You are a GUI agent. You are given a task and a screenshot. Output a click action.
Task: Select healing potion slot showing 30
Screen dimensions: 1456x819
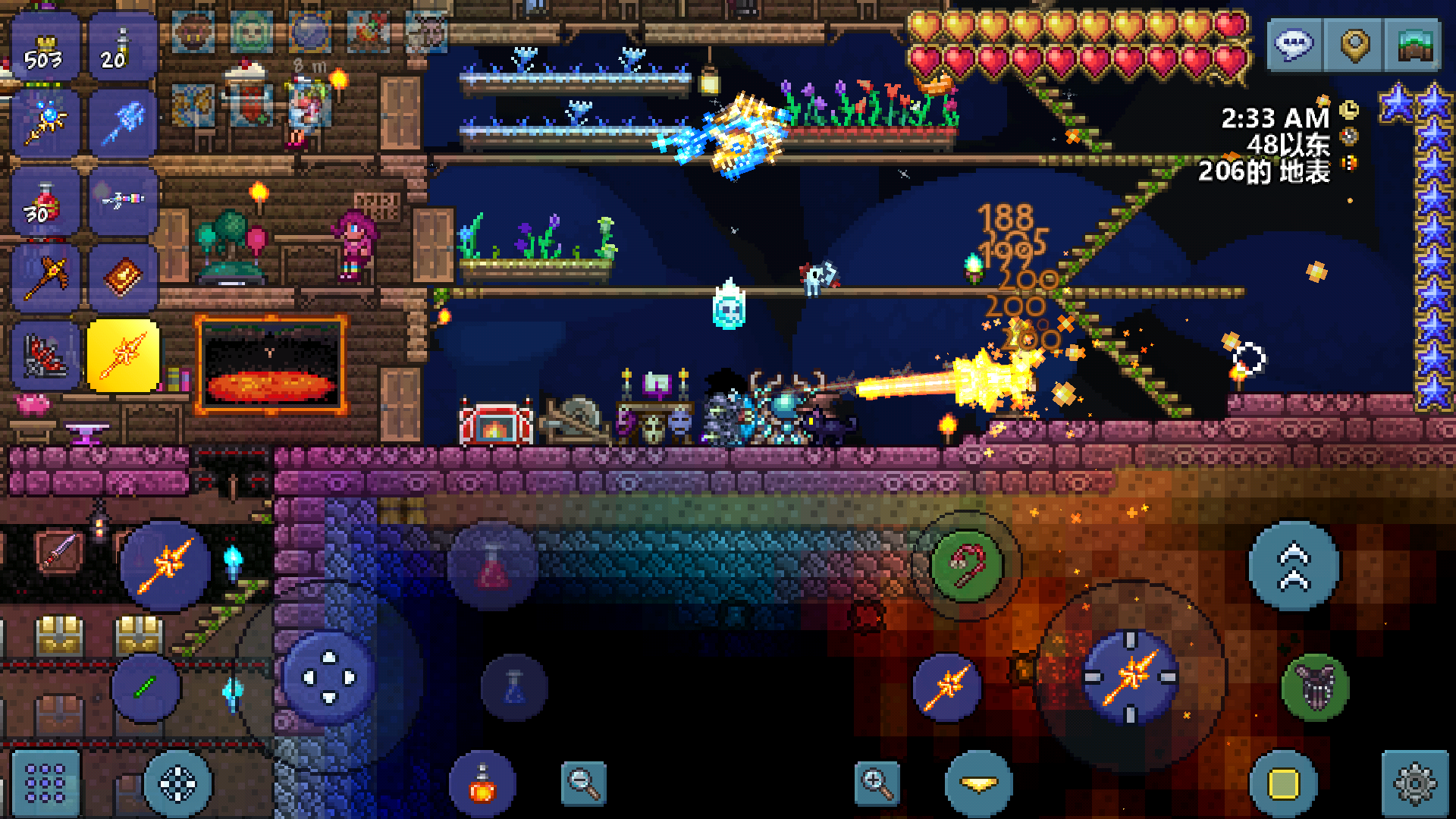[x=45, y=202]
